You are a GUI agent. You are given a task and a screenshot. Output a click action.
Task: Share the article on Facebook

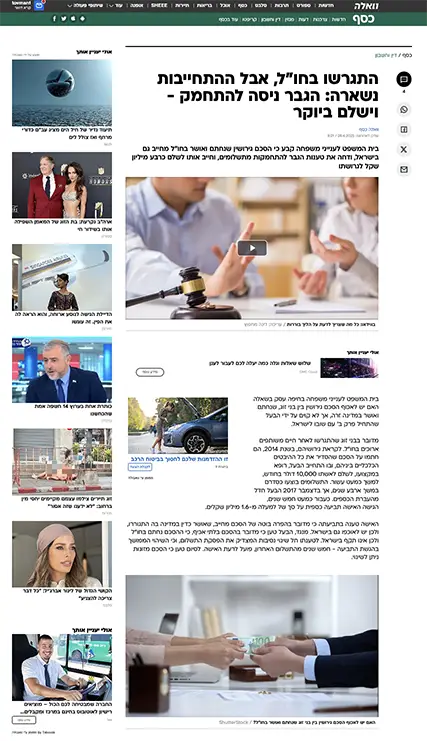[x=403, y=129]
